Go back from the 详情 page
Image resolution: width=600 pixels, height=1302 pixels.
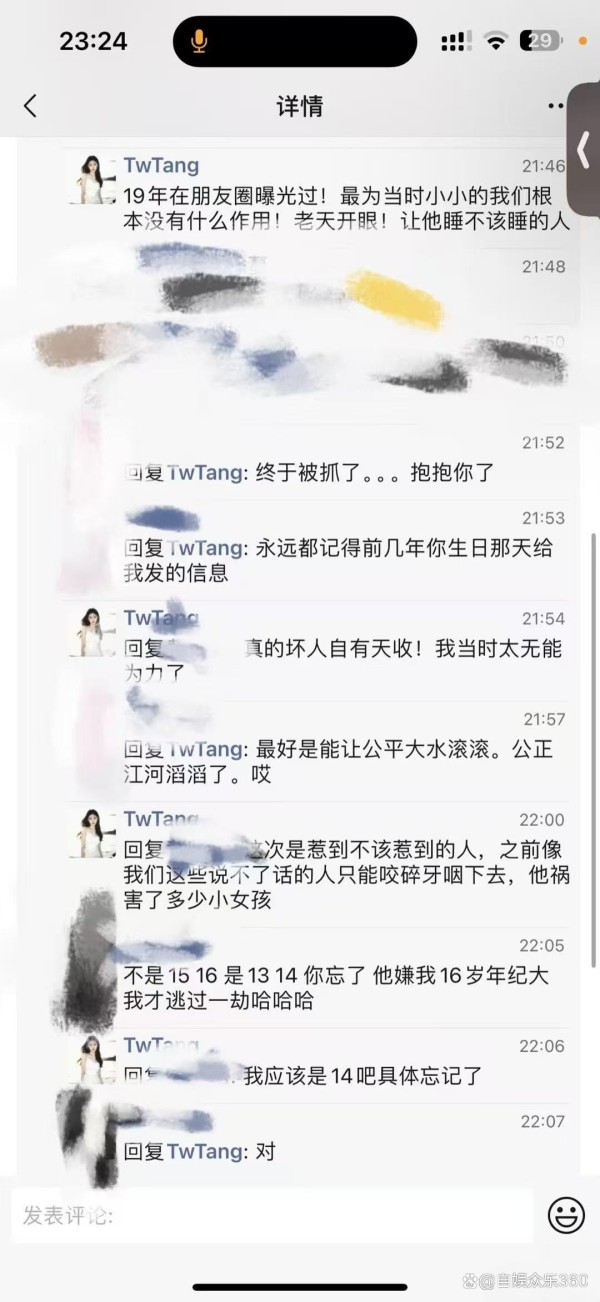[x=30, y=106]
